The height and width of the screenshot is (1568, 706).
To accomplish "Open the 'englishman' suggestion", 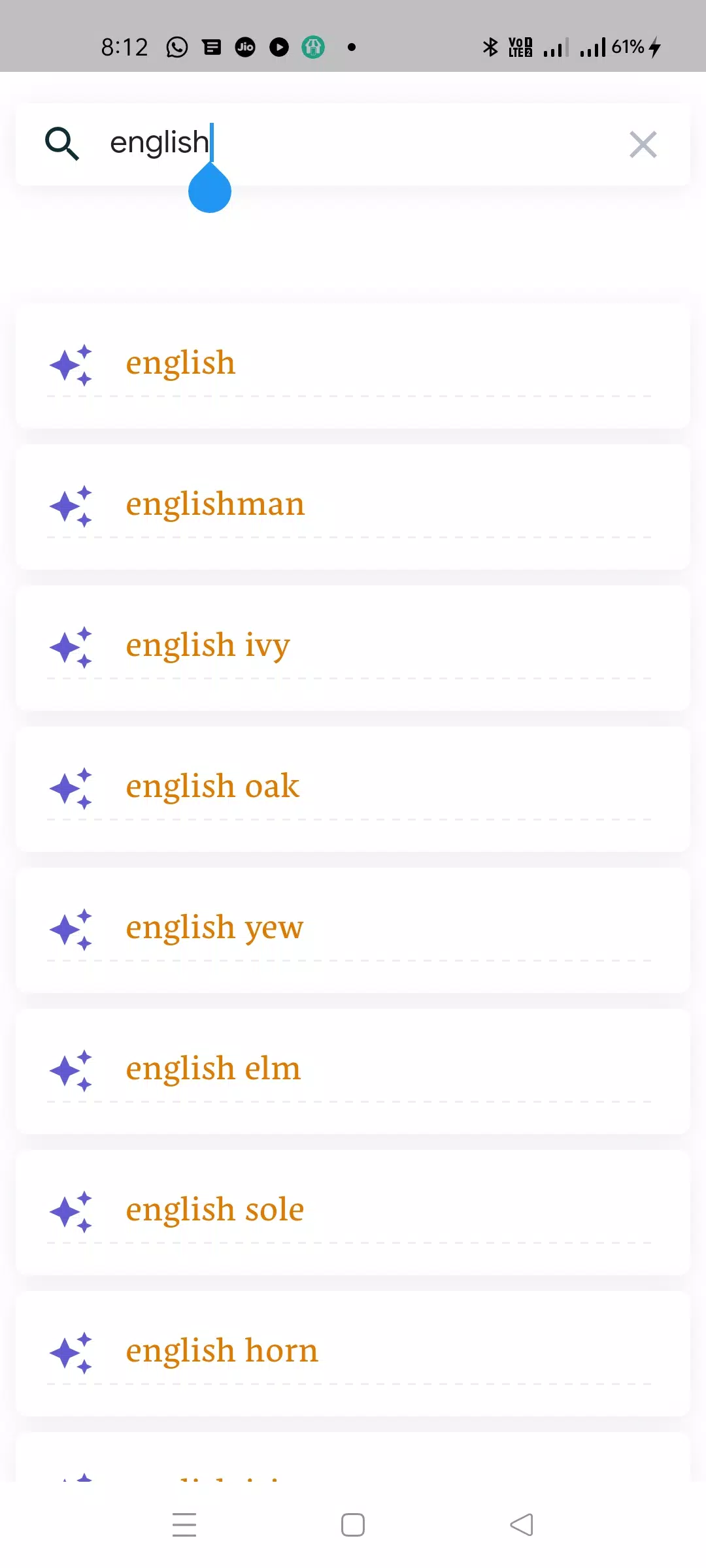I will coord(353,507).
